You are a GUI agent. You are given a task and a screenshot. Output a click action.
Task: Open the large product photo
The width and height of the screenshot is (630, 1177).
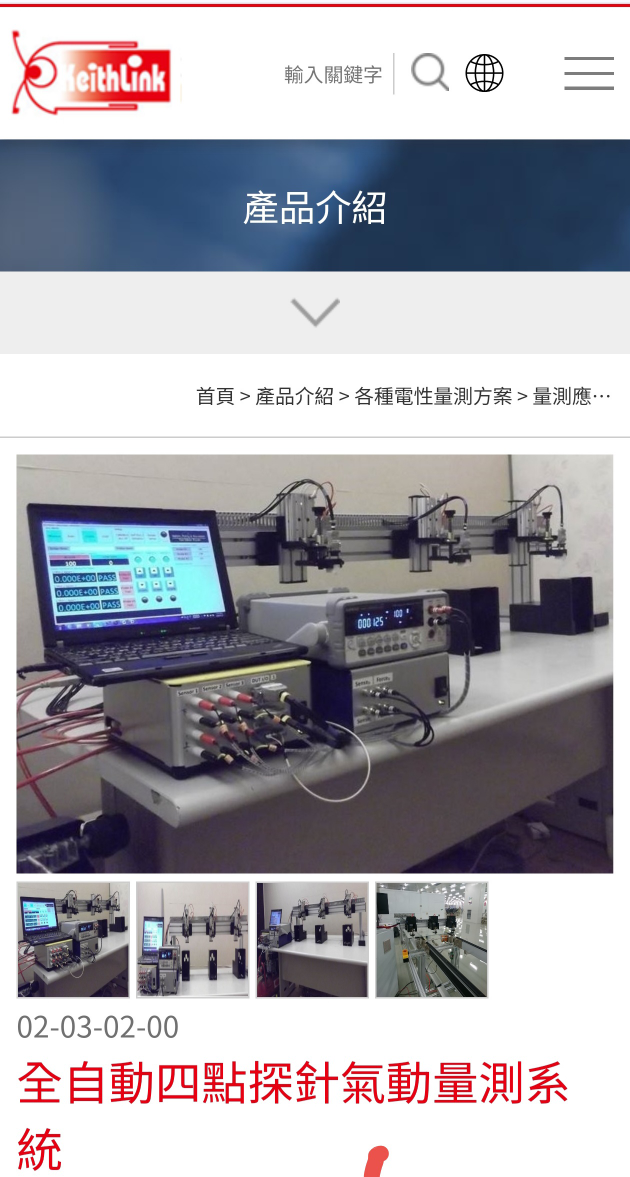(315, 664)
